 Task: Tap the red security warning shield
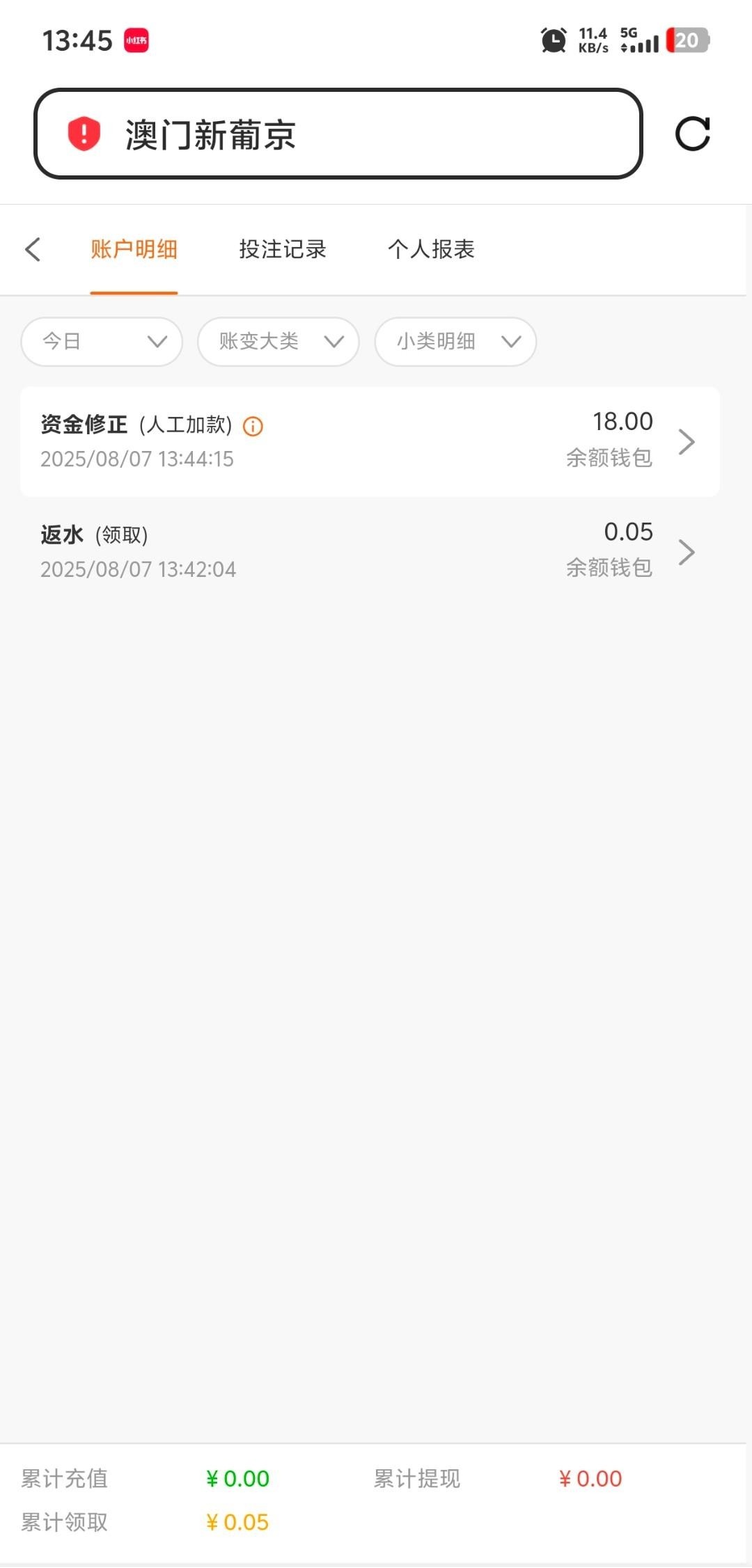(84, 134)
